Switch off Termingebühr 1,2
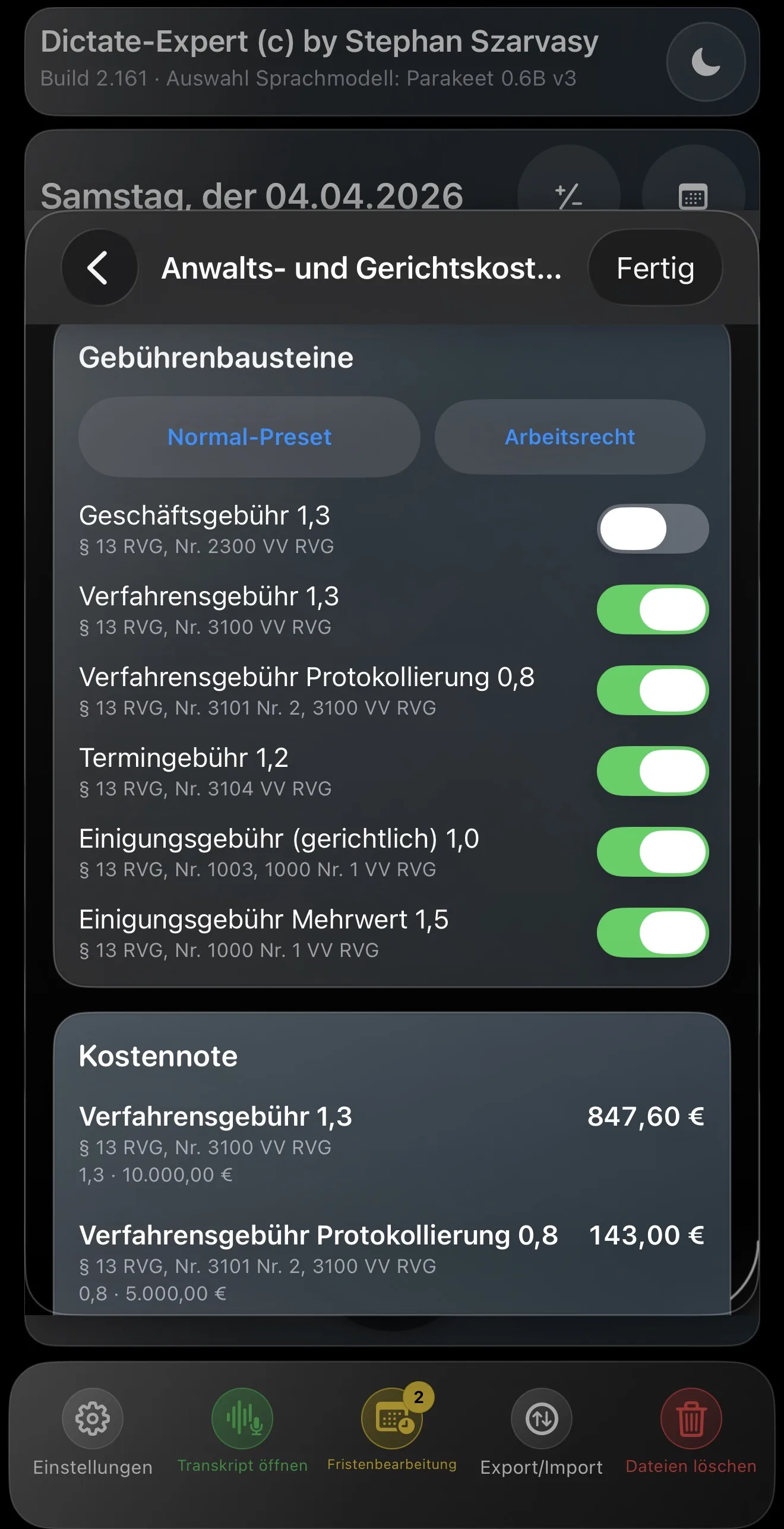784x1529 pixels. click(x=652, y=771)
